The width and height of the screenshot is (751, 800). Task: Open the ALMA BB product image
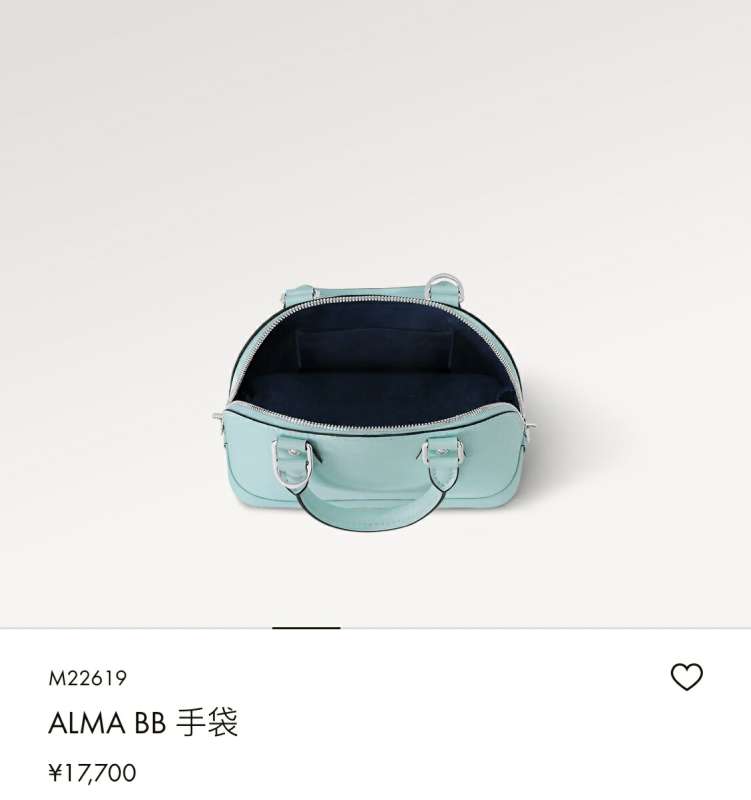(x=375, y=400)
